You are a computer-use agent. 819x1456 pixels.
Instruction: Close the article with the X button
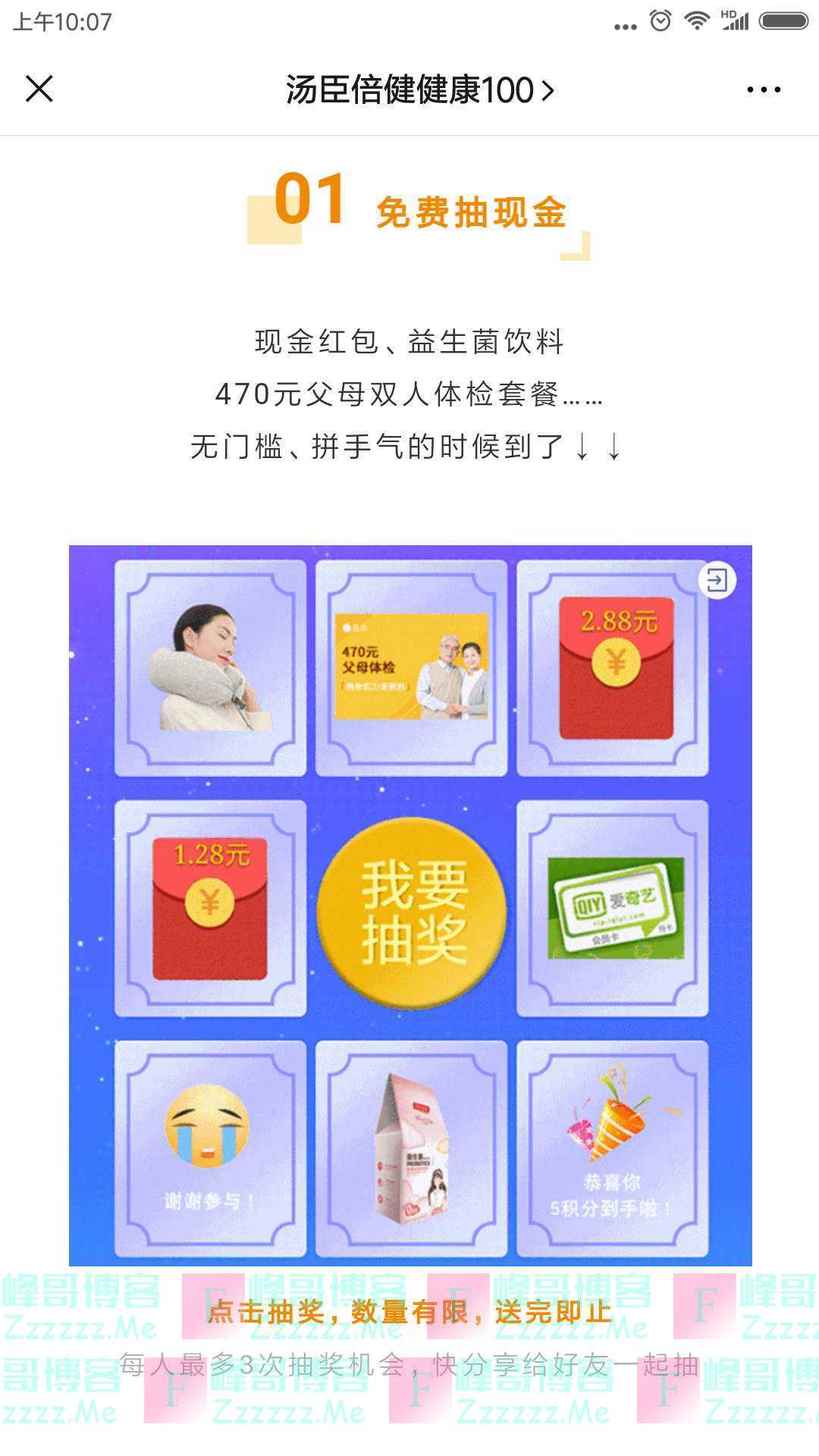click(x=39, y=89)
